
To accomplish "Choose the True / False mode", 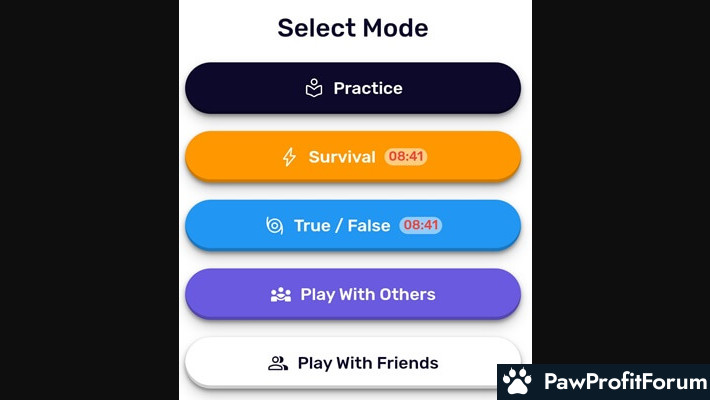I will (x=353, y=225).
